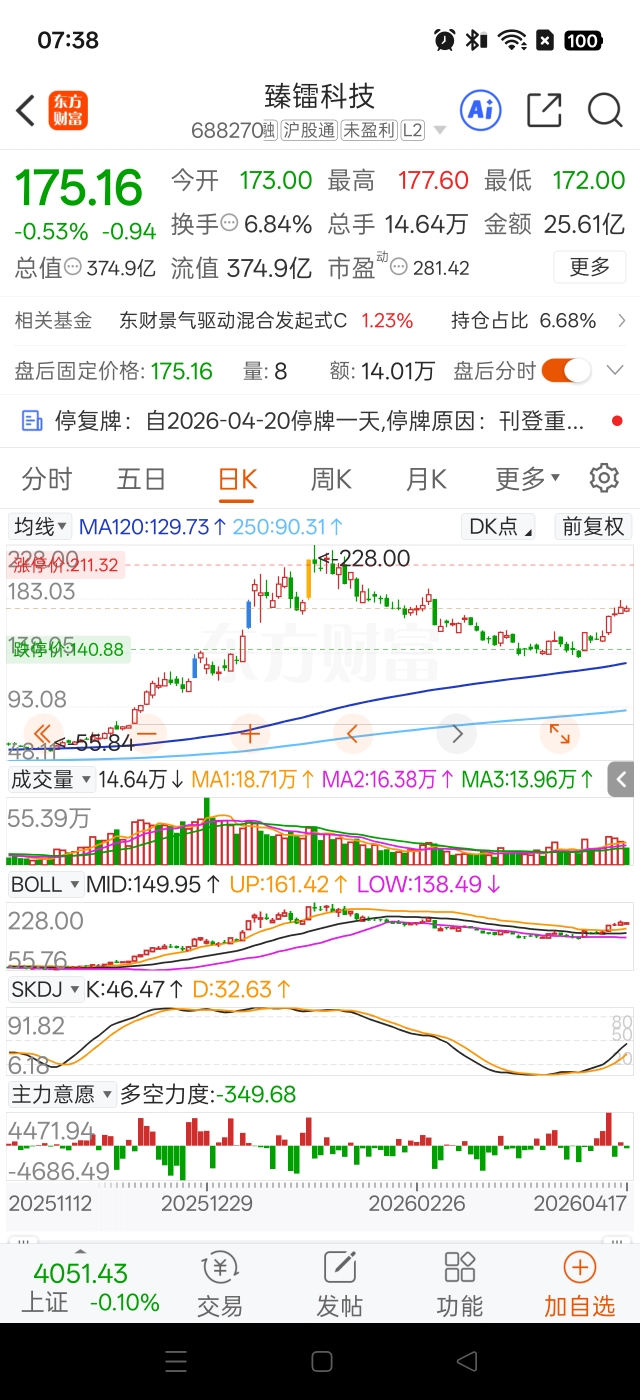Expand chart to full screen
Screen dimensions: 640x1400
pos(559,735)
